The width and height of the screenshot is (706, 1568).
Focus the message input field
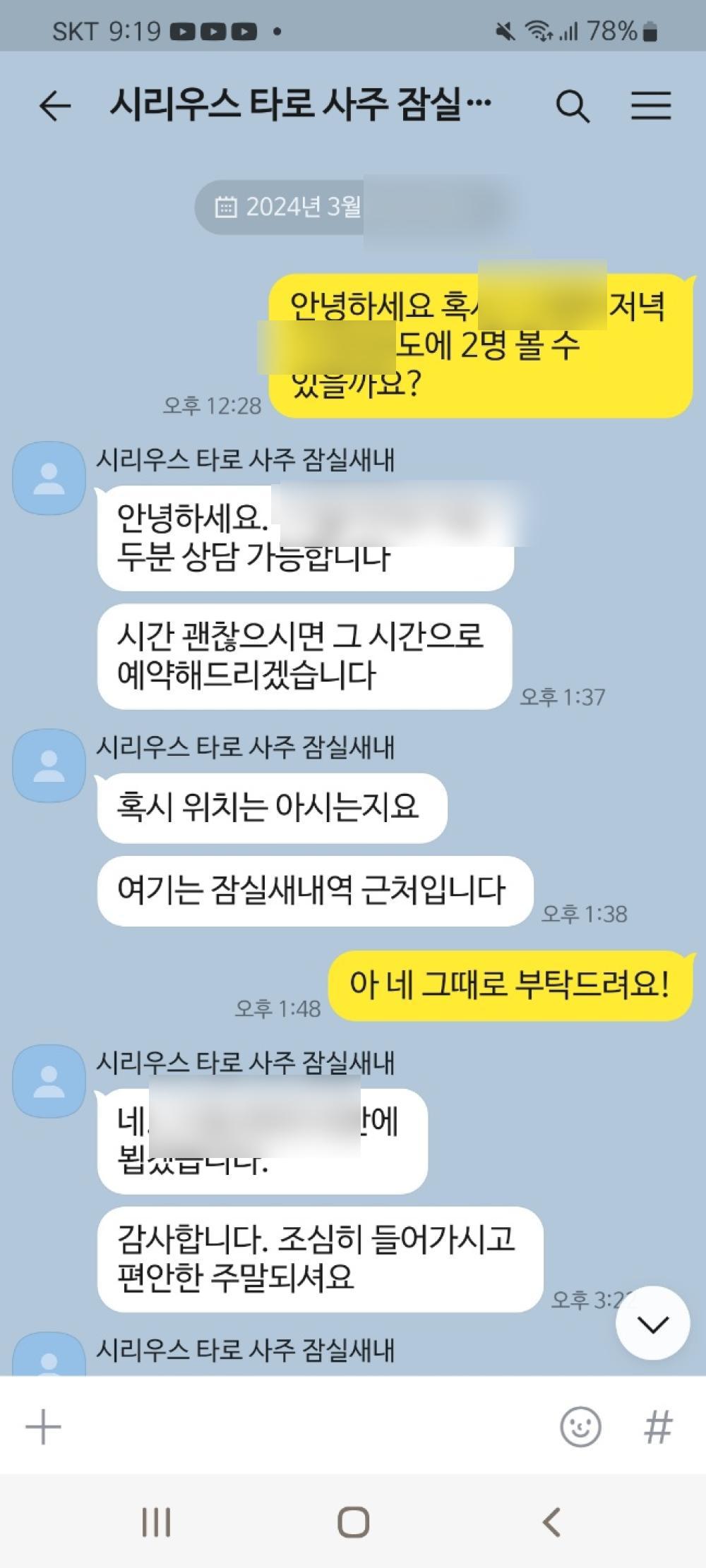304,1426
